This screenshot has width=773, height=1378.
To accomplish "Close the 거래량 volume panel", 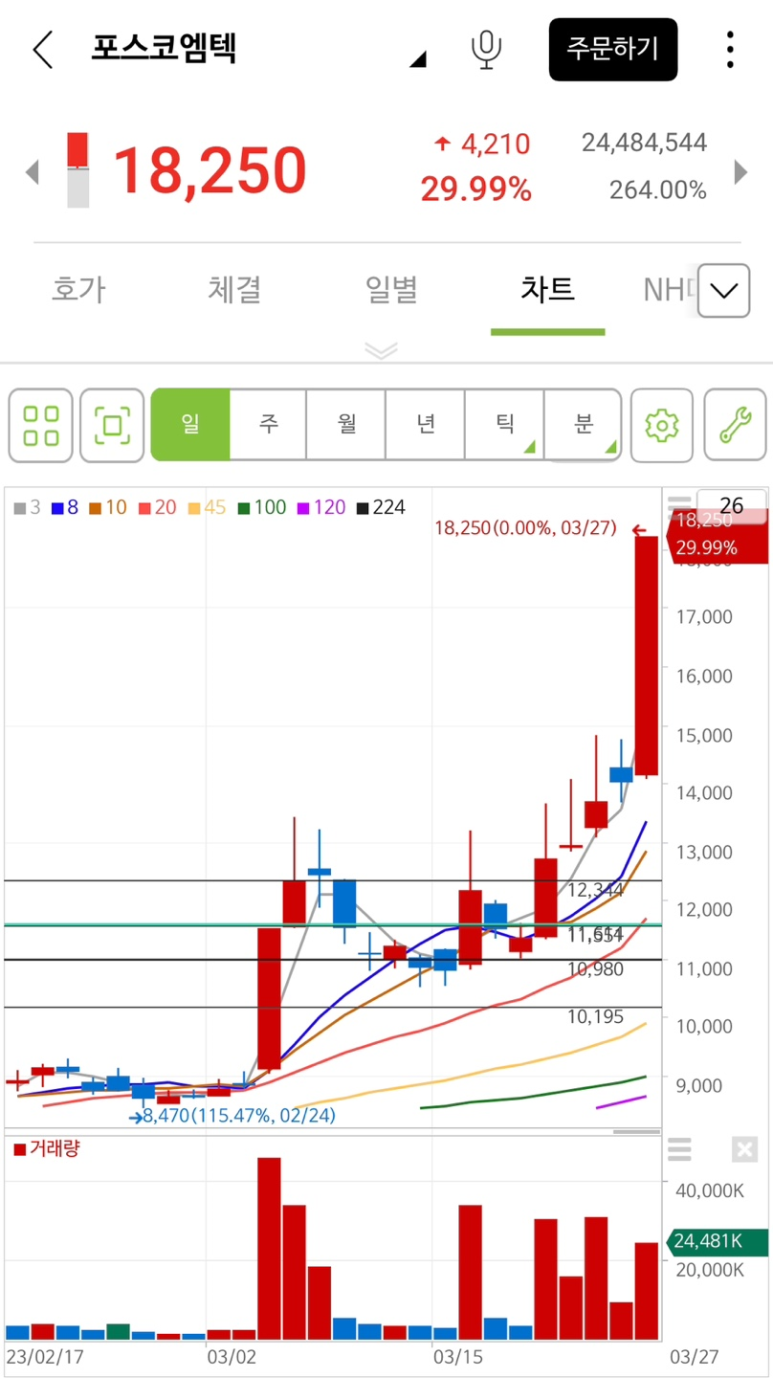I will pyautogui.click(x=744, y=1150).
